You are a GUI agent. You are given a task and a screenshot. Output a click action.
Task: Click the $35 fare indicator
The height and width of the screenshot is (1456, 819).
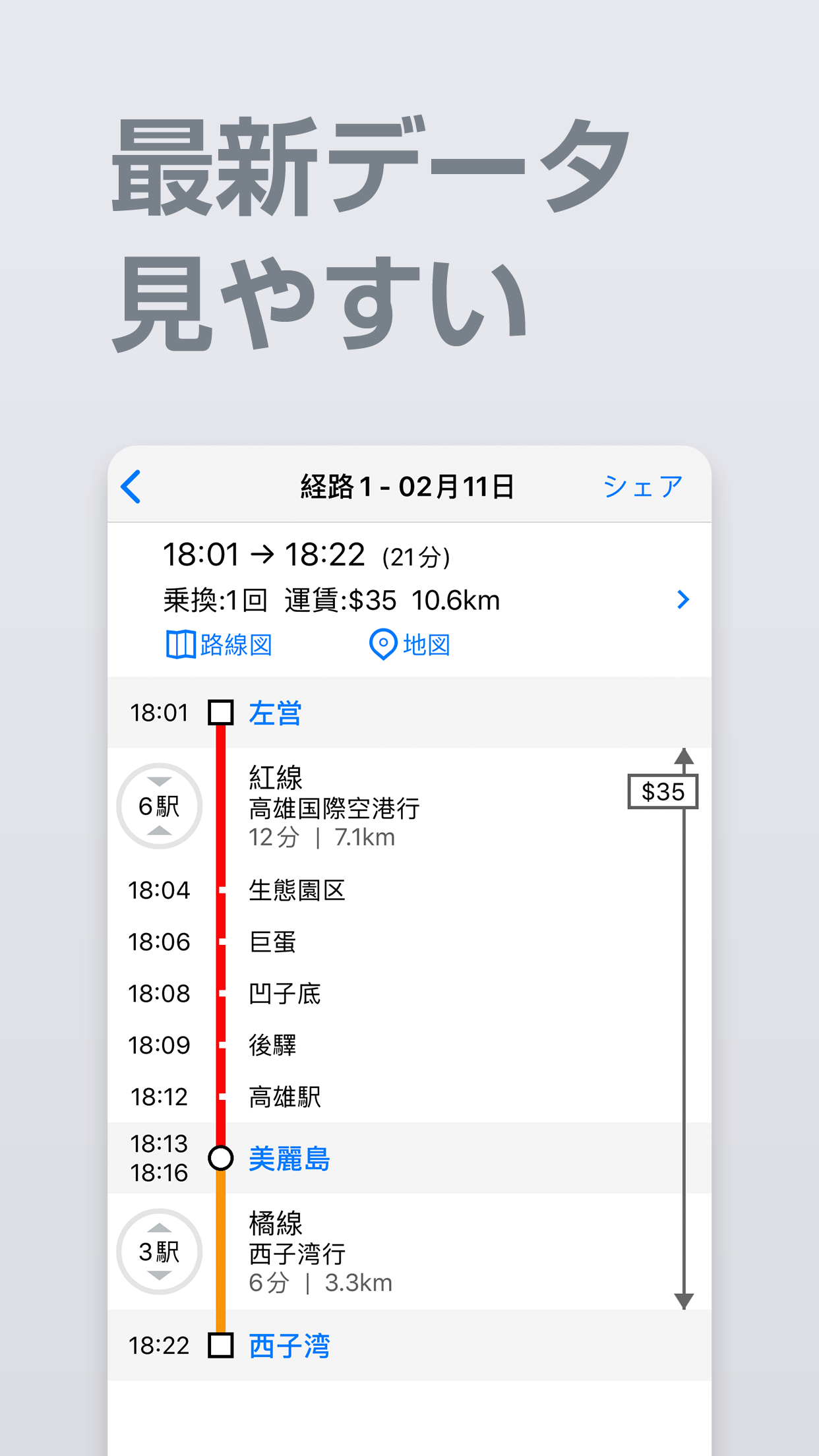click(x=663, y=792)
